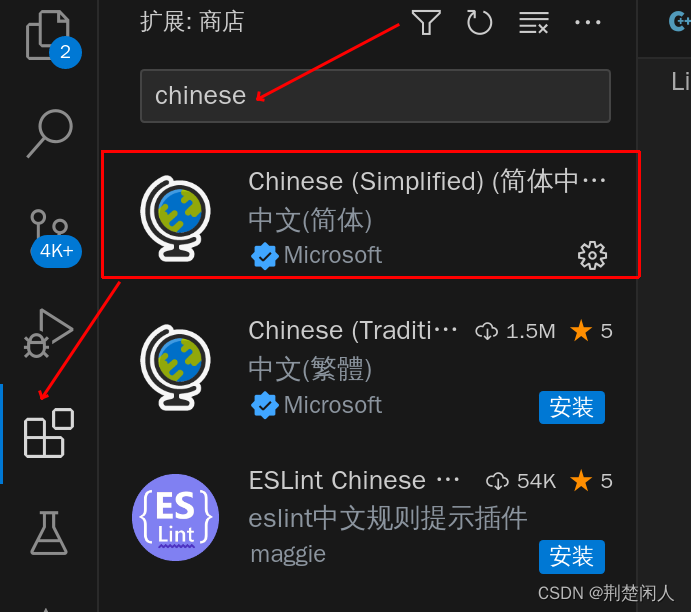Open the Search view in the sidebar

[x=49, y=134]
